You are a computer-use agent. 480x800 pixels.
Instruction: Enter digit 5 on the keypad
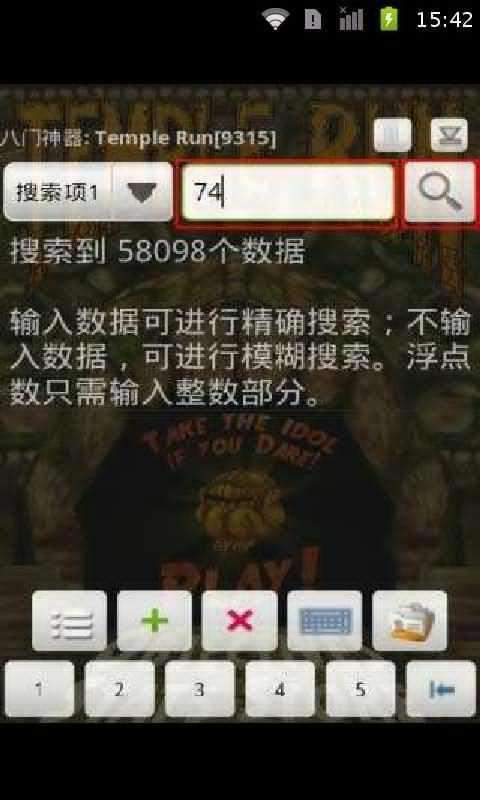(x=361, y=689)
